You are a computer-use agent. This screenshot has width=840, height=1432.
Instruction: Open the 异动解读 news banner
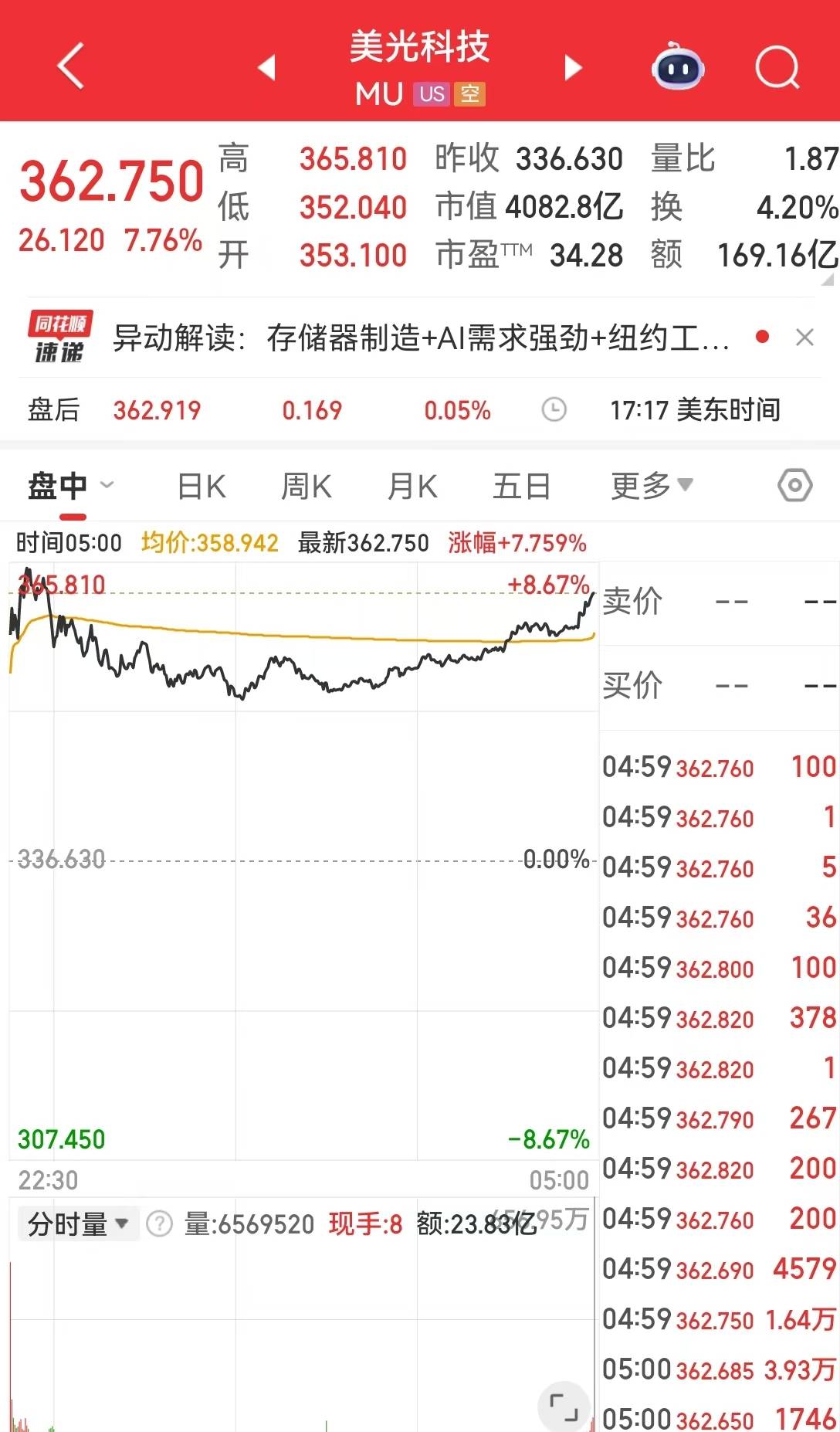coord(421,338)
